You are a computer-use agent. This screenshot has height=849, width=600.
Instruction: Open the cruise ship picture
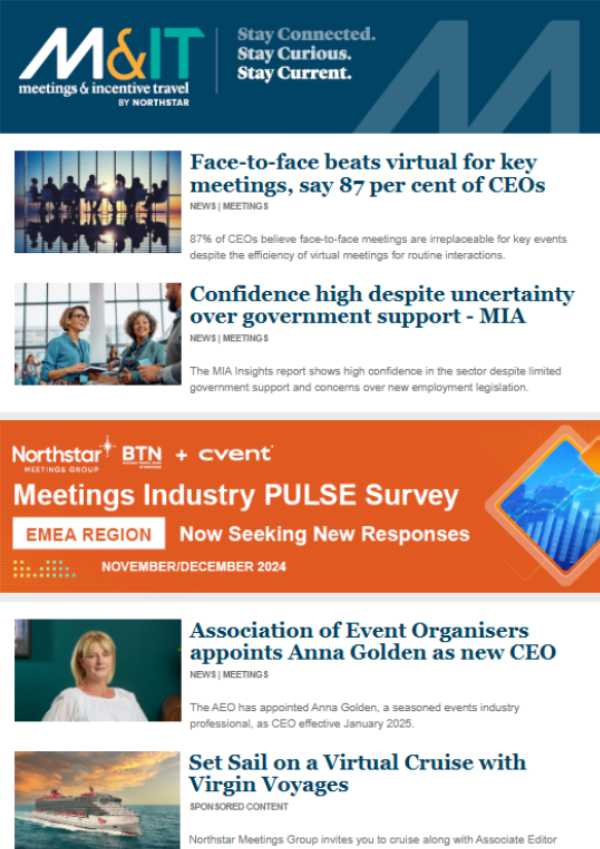click(x=98, y=800)
